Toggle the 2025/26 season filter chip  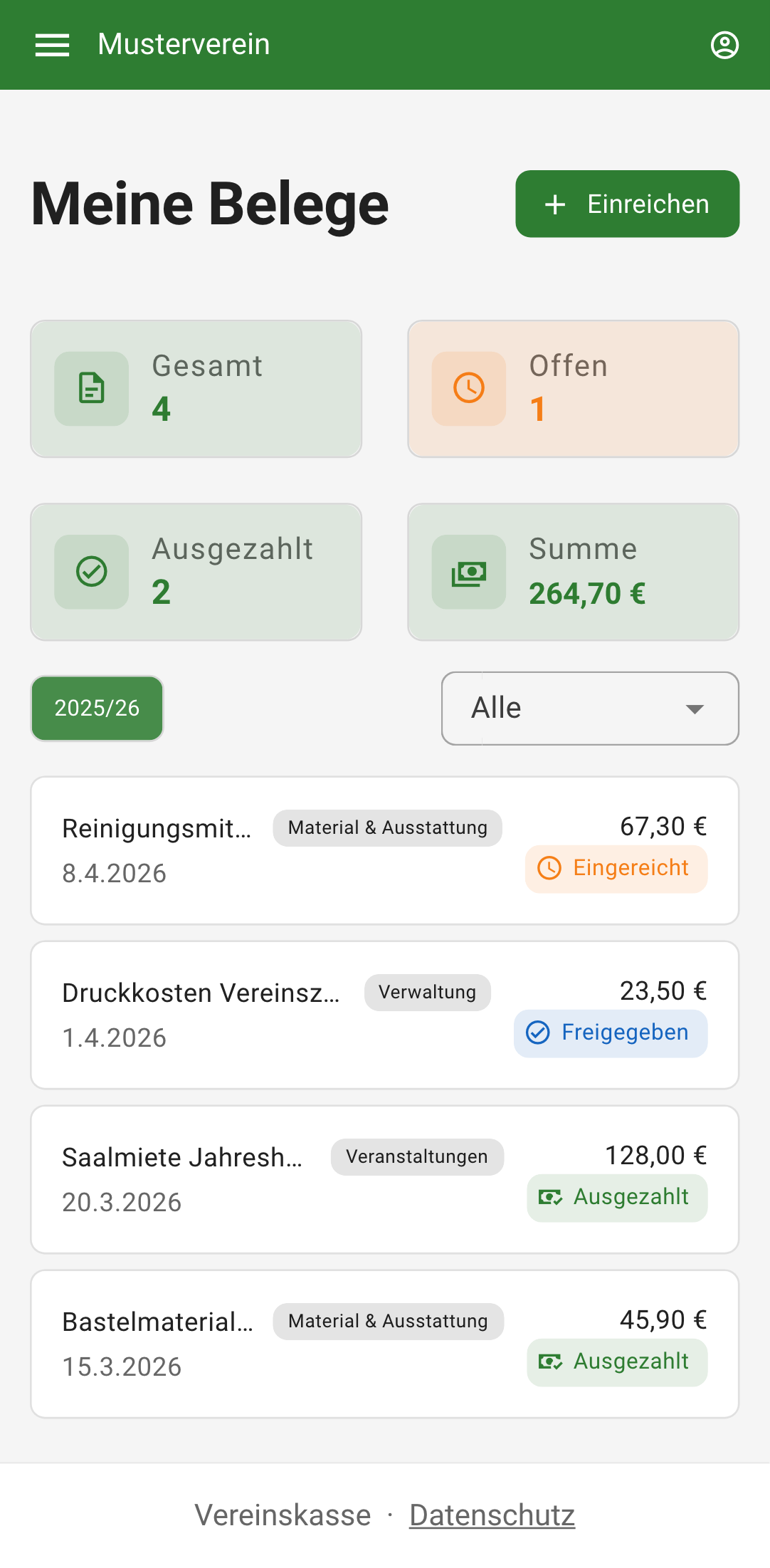coord(97,708)
